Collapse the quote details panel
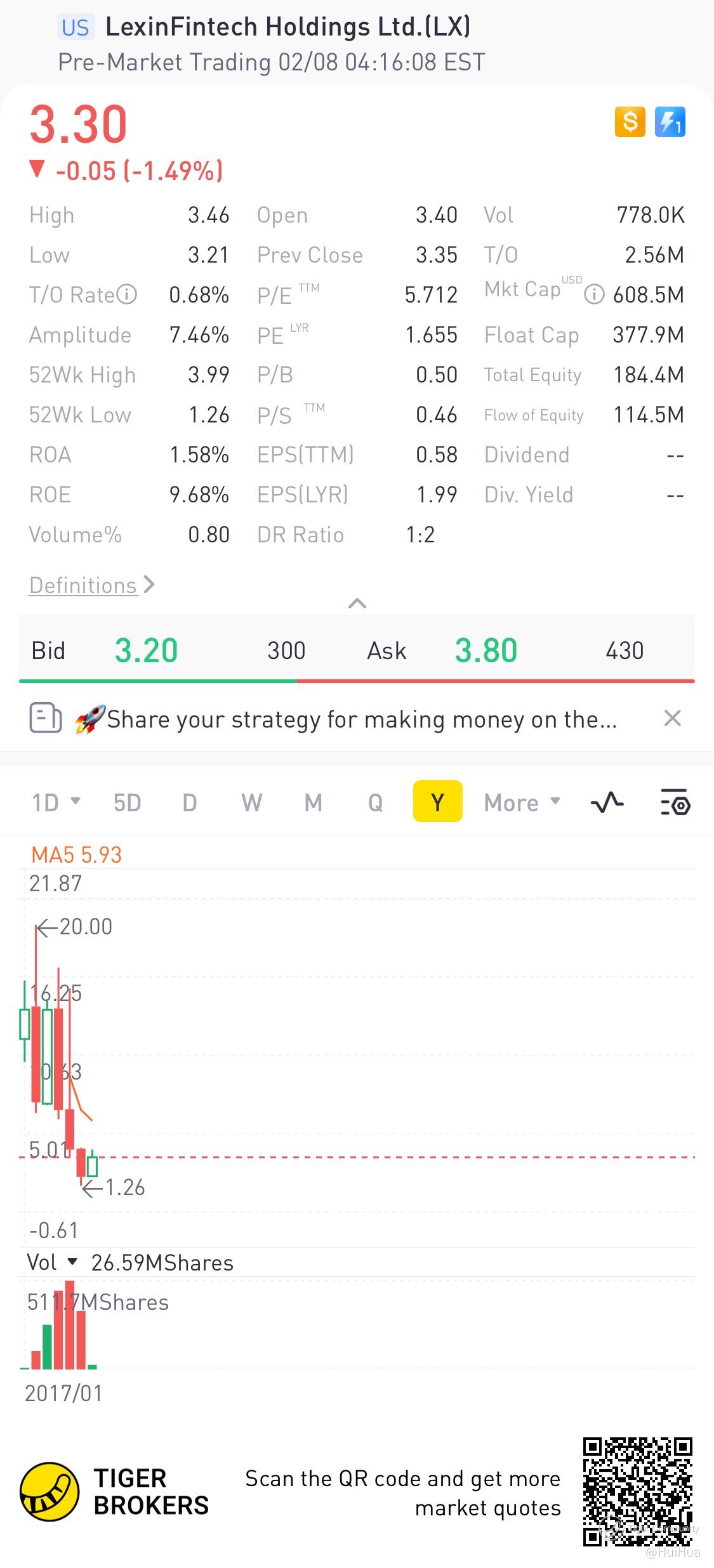This screenshot has height=1568, width=714. click(357, 603)
